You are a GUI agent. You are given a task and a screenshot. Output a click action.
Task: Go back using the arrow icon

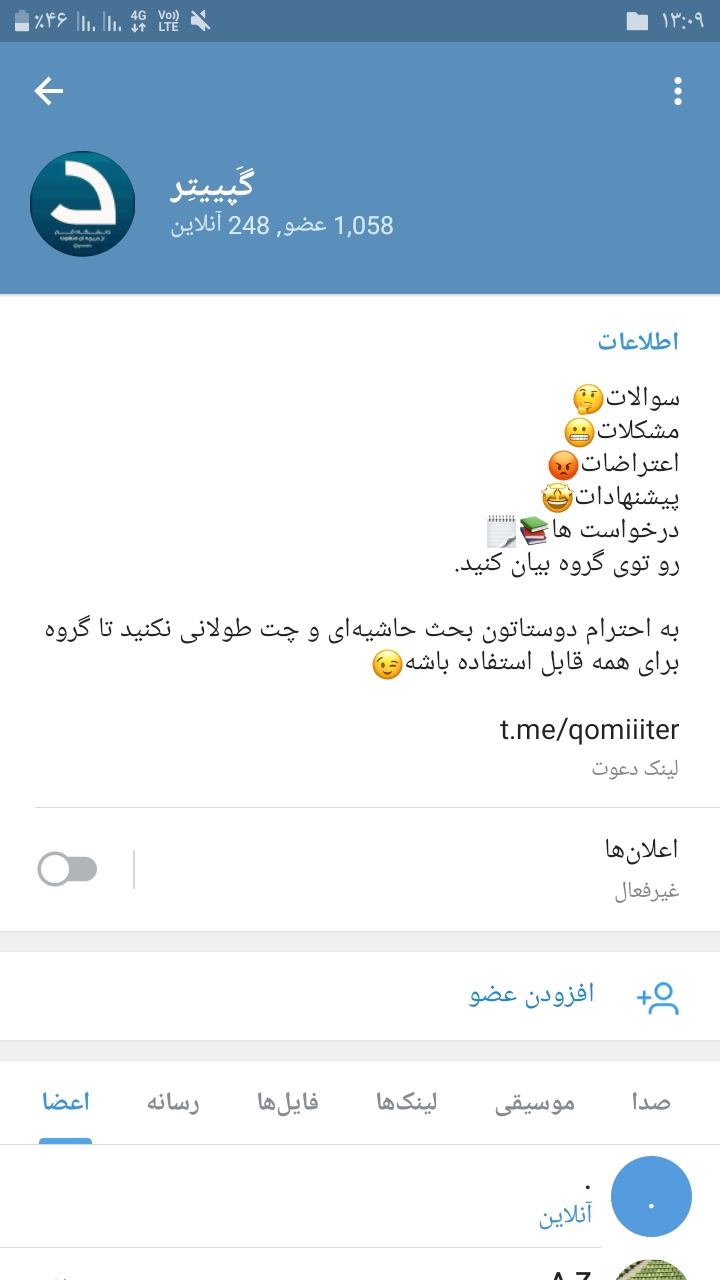(48, 92)
